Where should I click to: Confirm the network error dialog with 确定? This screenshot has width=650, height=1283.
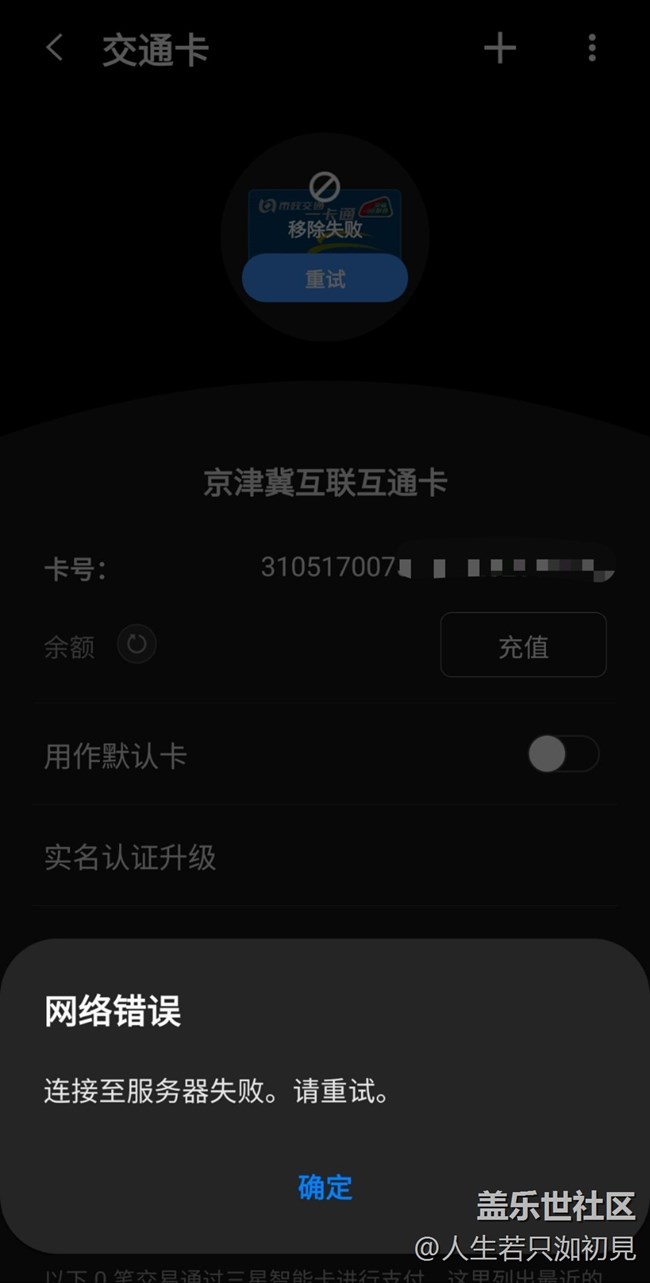click(325, 1187)
